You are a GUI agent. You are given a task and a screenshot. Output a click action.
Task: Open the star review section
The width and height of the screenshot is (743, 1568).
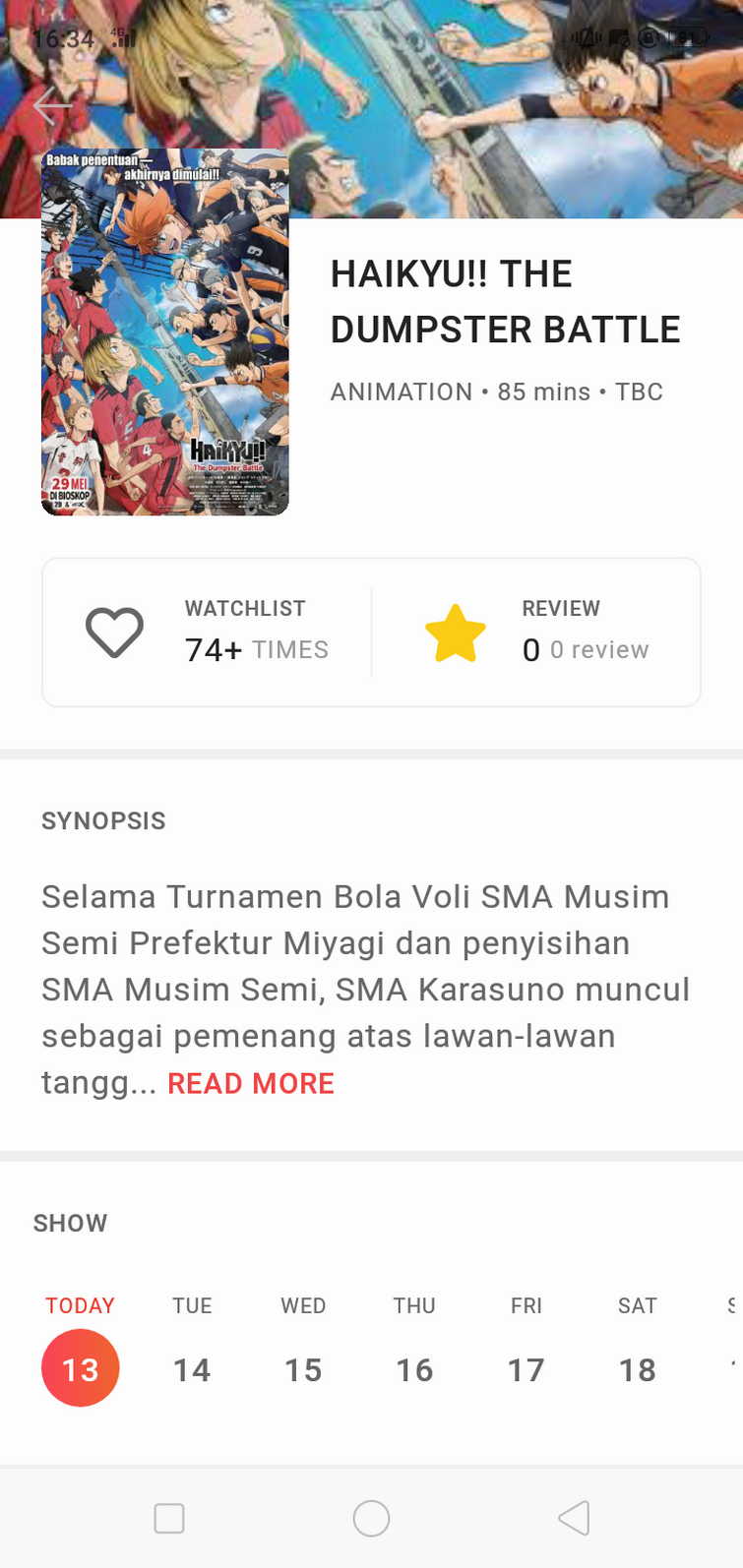point(456,633)
